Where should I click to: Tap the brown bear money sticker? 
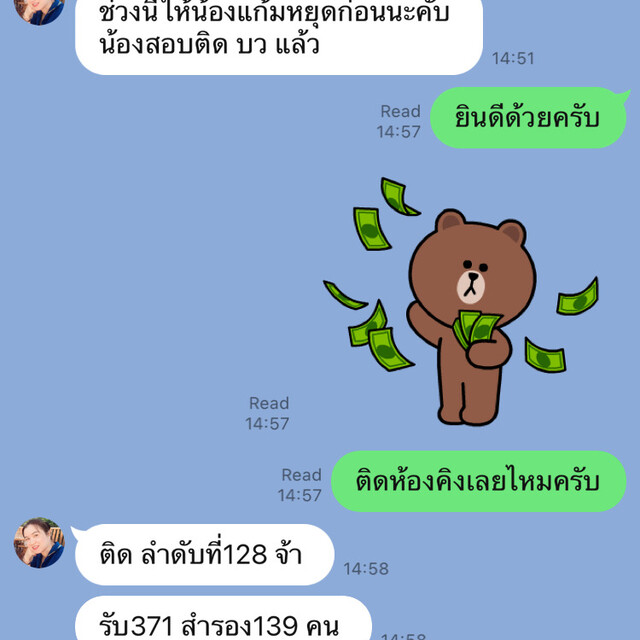(467, 312)
